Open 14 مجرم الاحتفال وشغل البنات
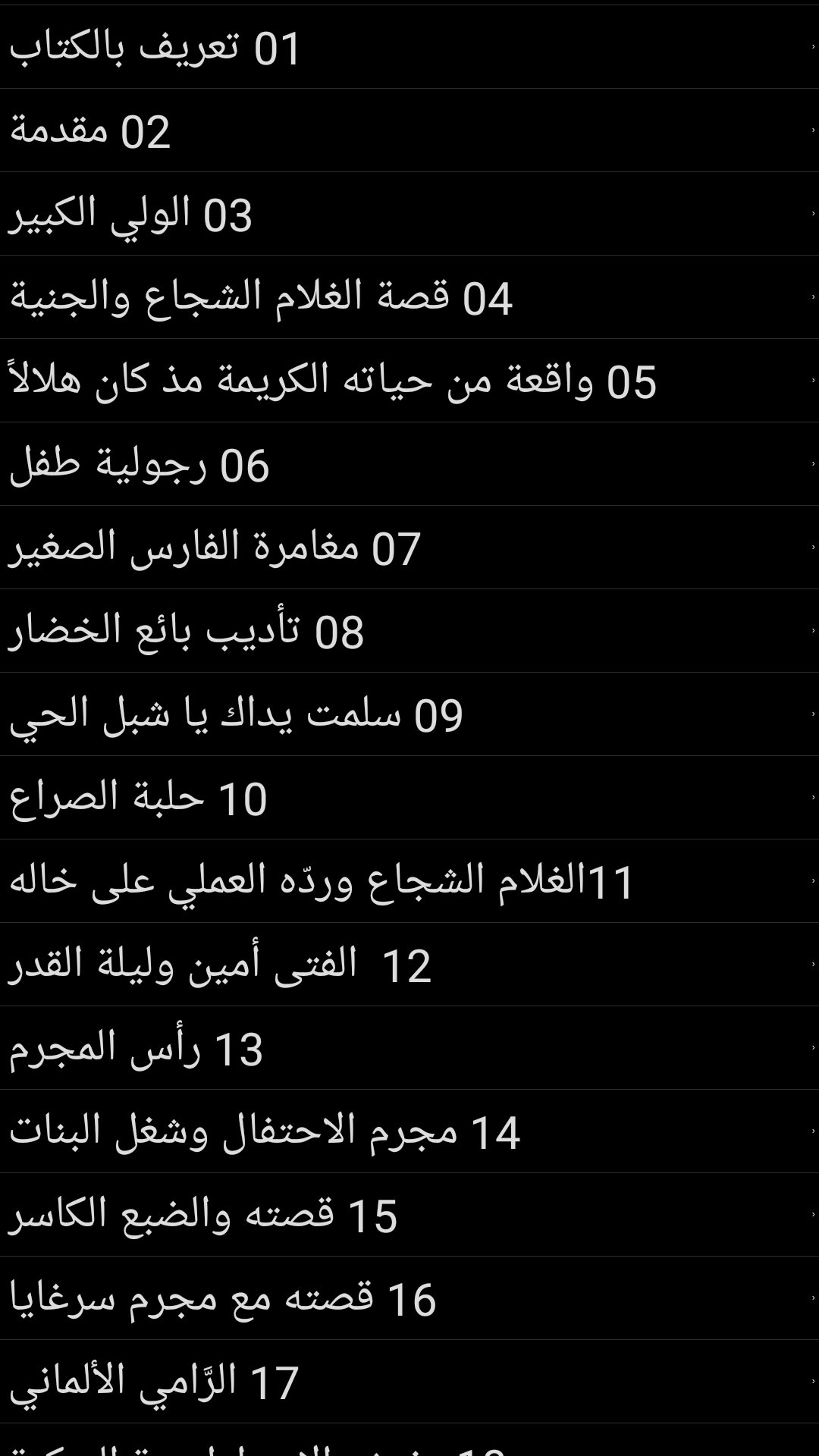 264,1131
